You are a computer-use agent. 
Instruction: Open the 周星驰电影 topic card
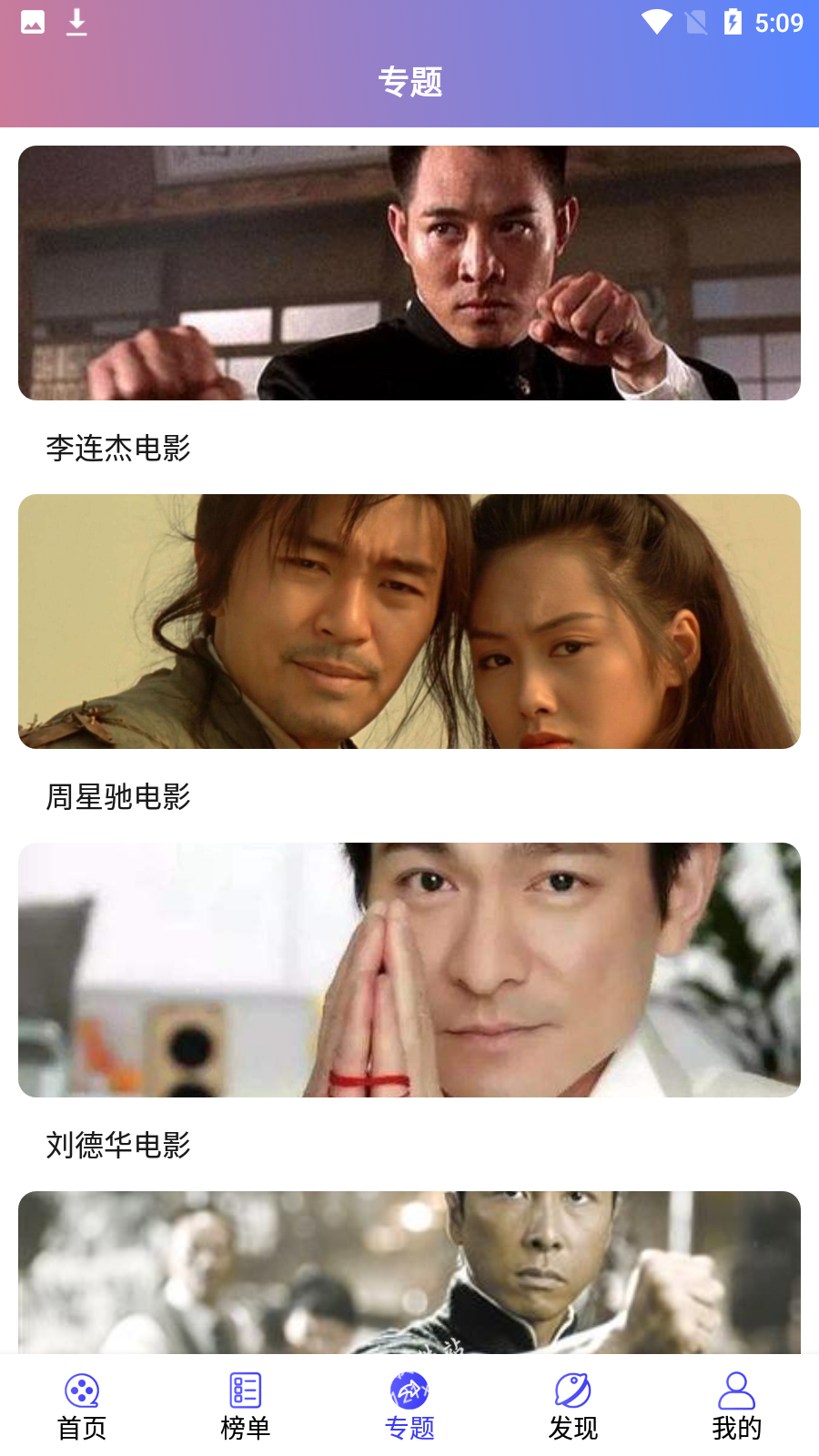(409, 622)
